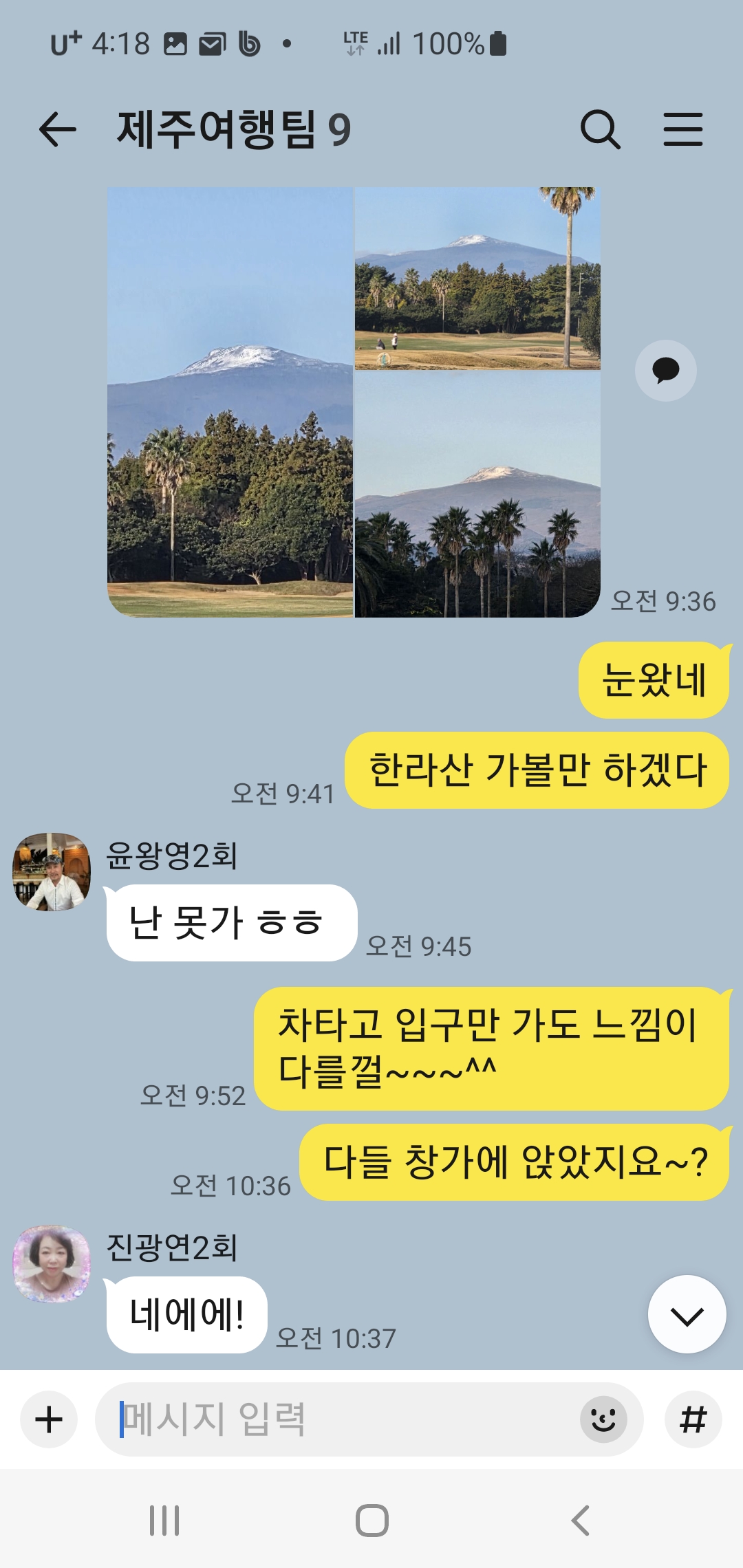
Task: Open the golf course photo with palm tree
Action: [477, 279]
